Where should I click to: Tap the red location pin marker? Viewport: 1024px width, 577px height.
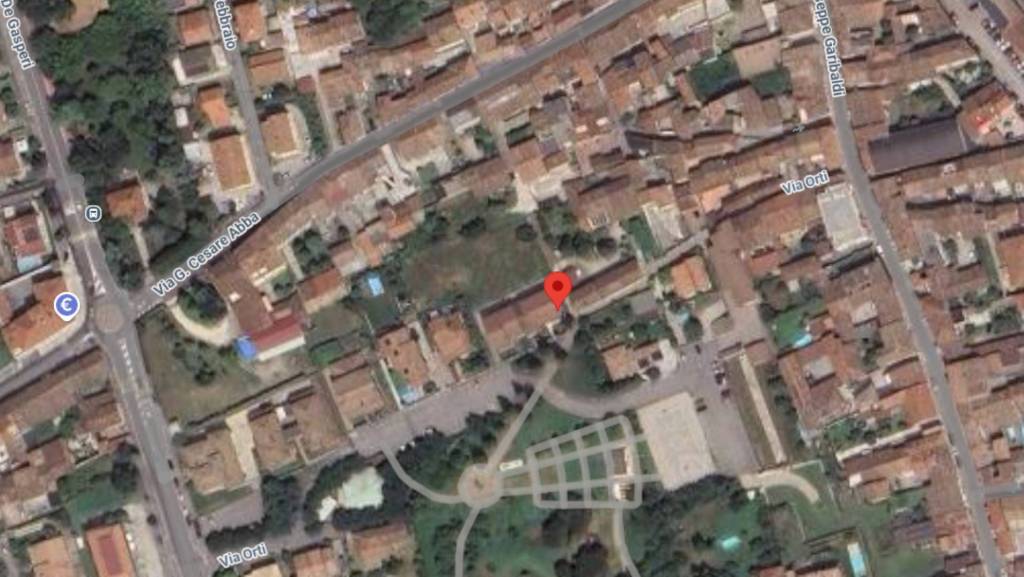point(557,289)
